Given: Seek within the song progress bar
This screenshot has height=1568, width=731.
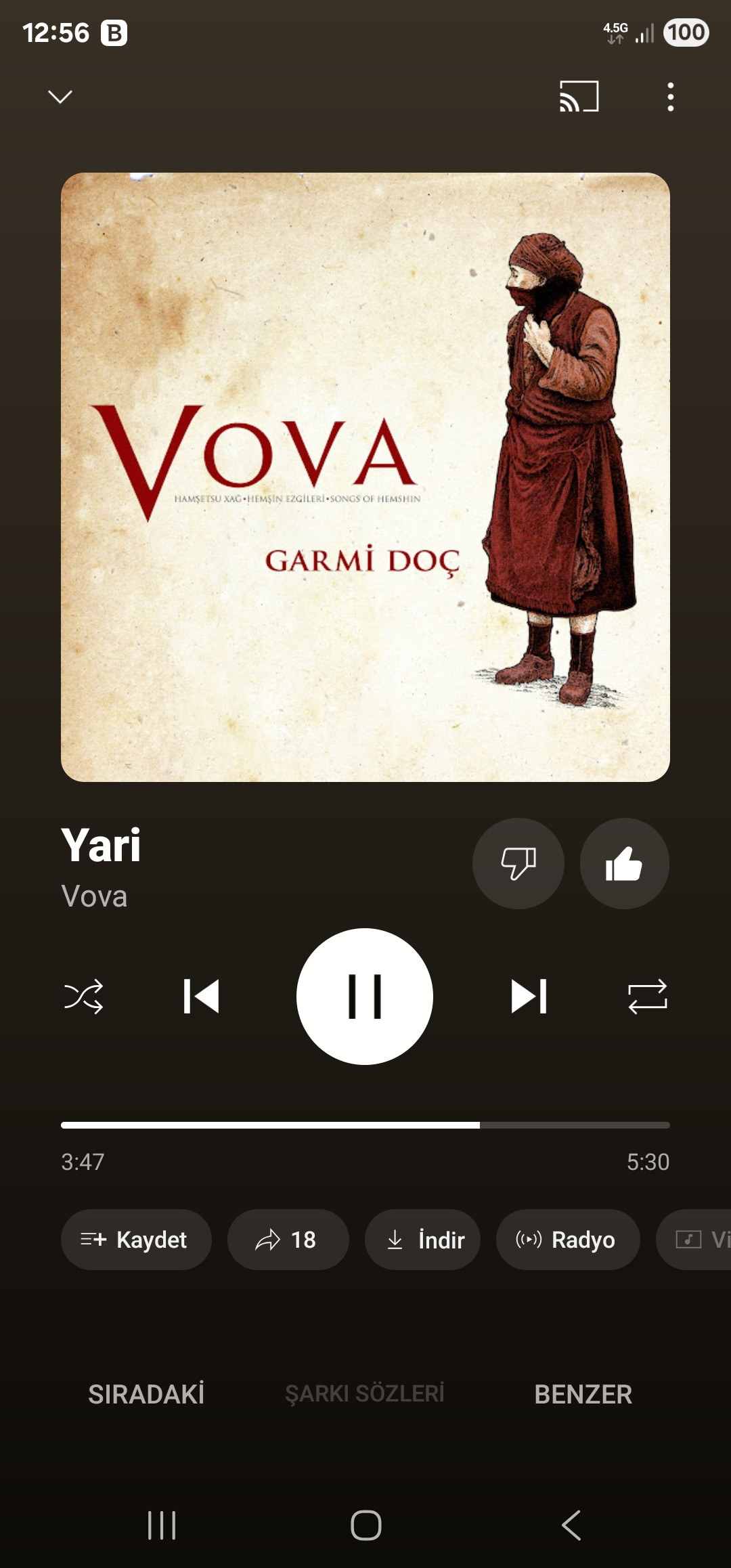Looking at the screenshot, I should click(x=365, y=1125).
